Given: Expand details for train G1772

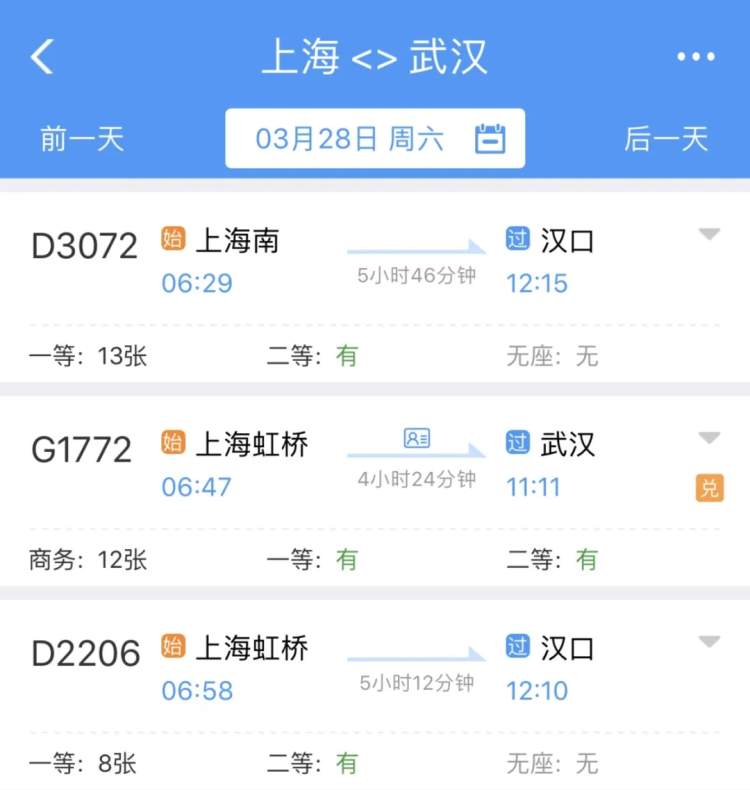Looking at the screenshot, I should 709,438.
